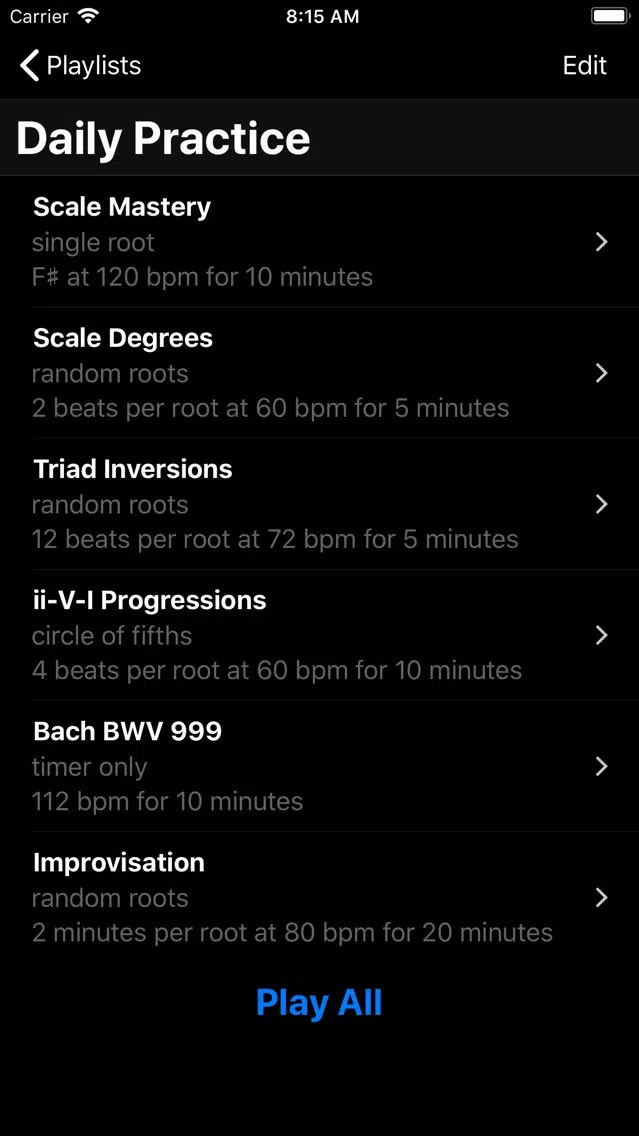
Task: Open the Scale Mastery exercise
Action: point(320,241)
